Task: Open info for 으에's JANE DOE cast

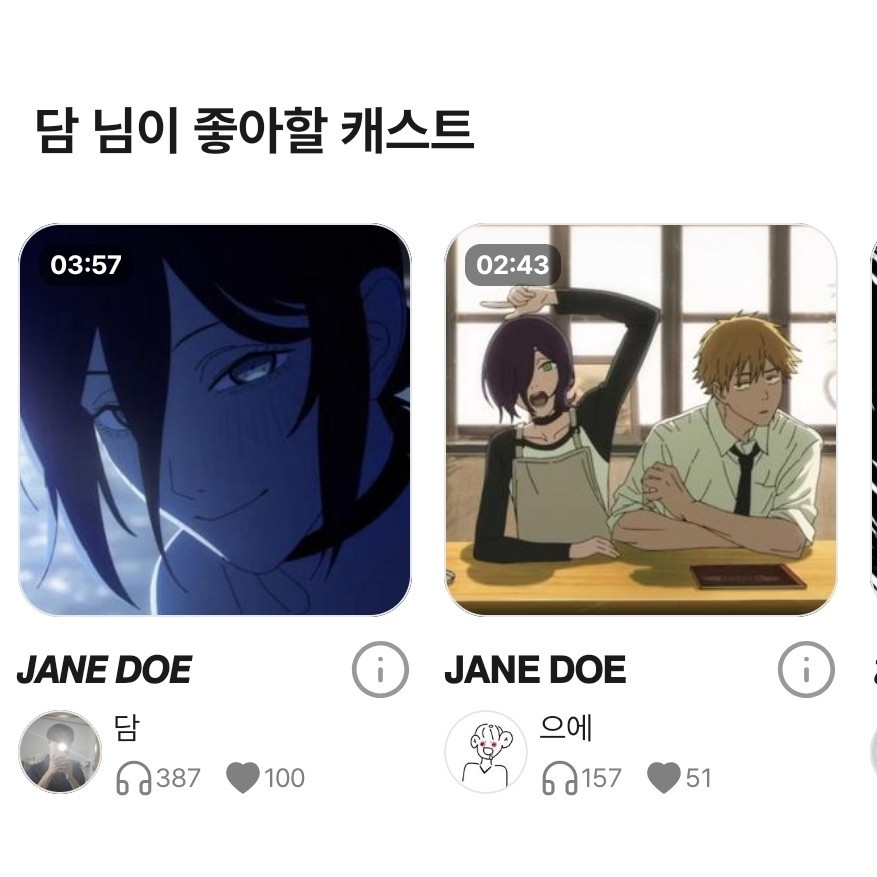Action: (x=805, y=669)
